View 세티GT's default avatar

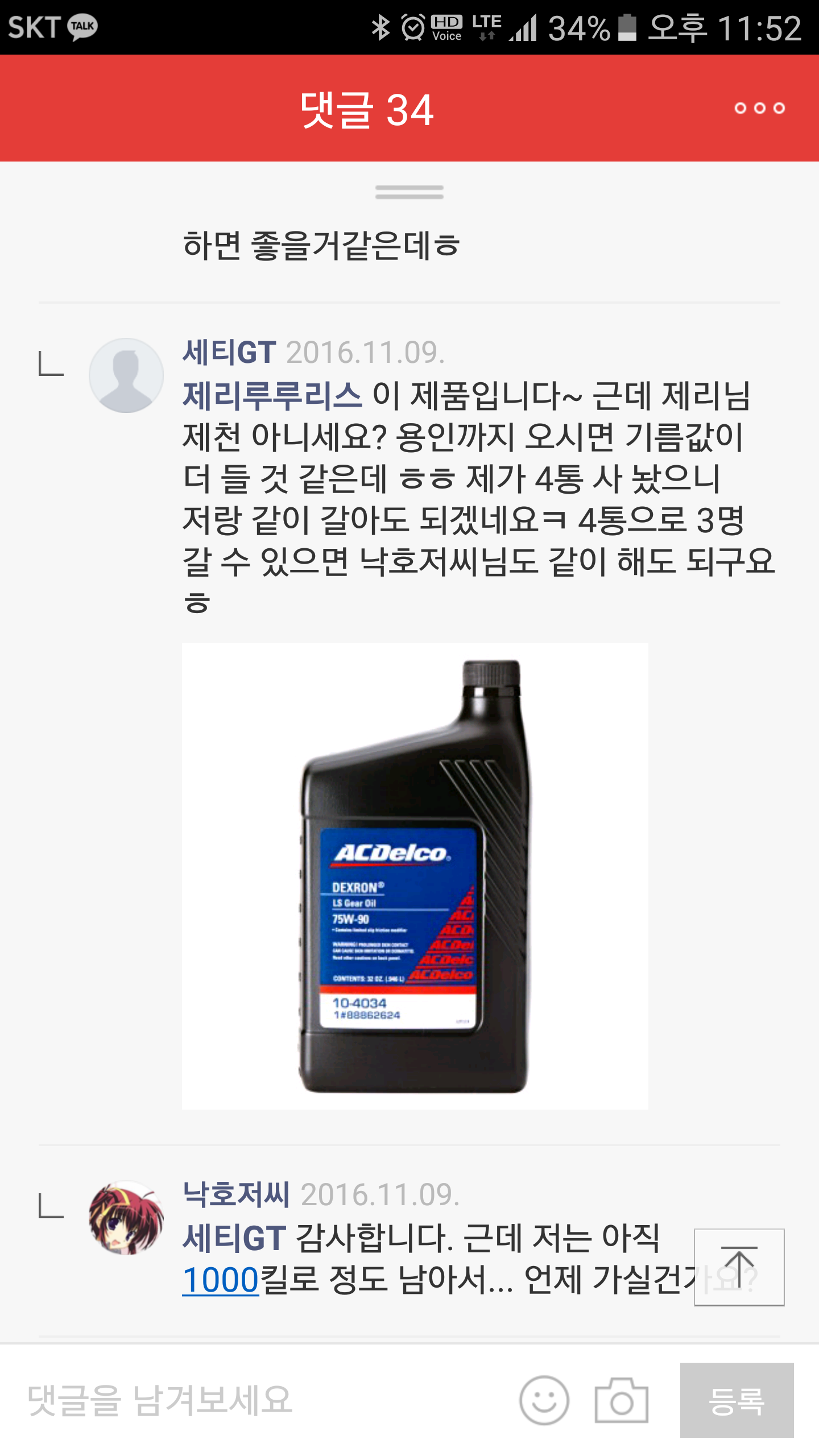click(x=126, y=375)
